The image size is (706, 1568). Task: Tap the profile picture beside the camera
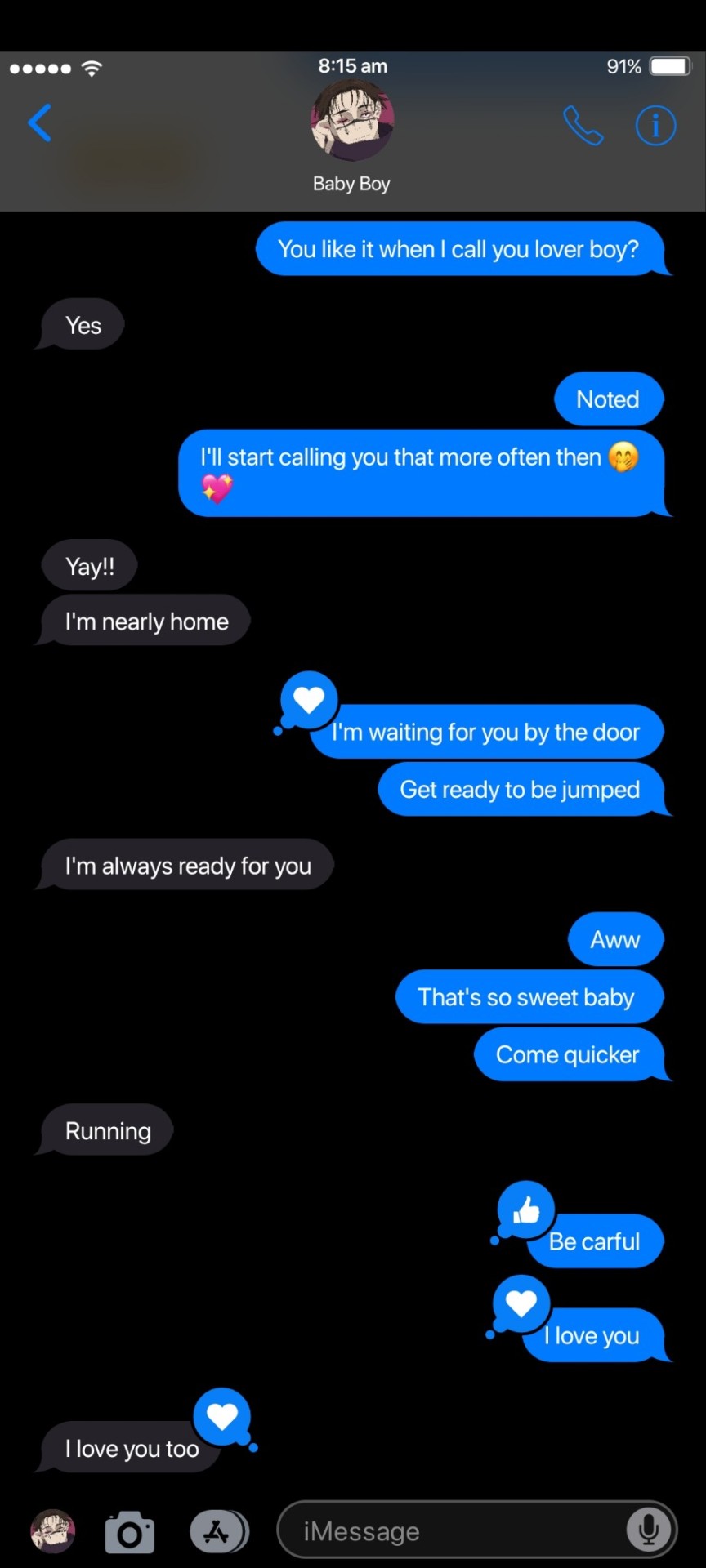[x=53, y=1530]
